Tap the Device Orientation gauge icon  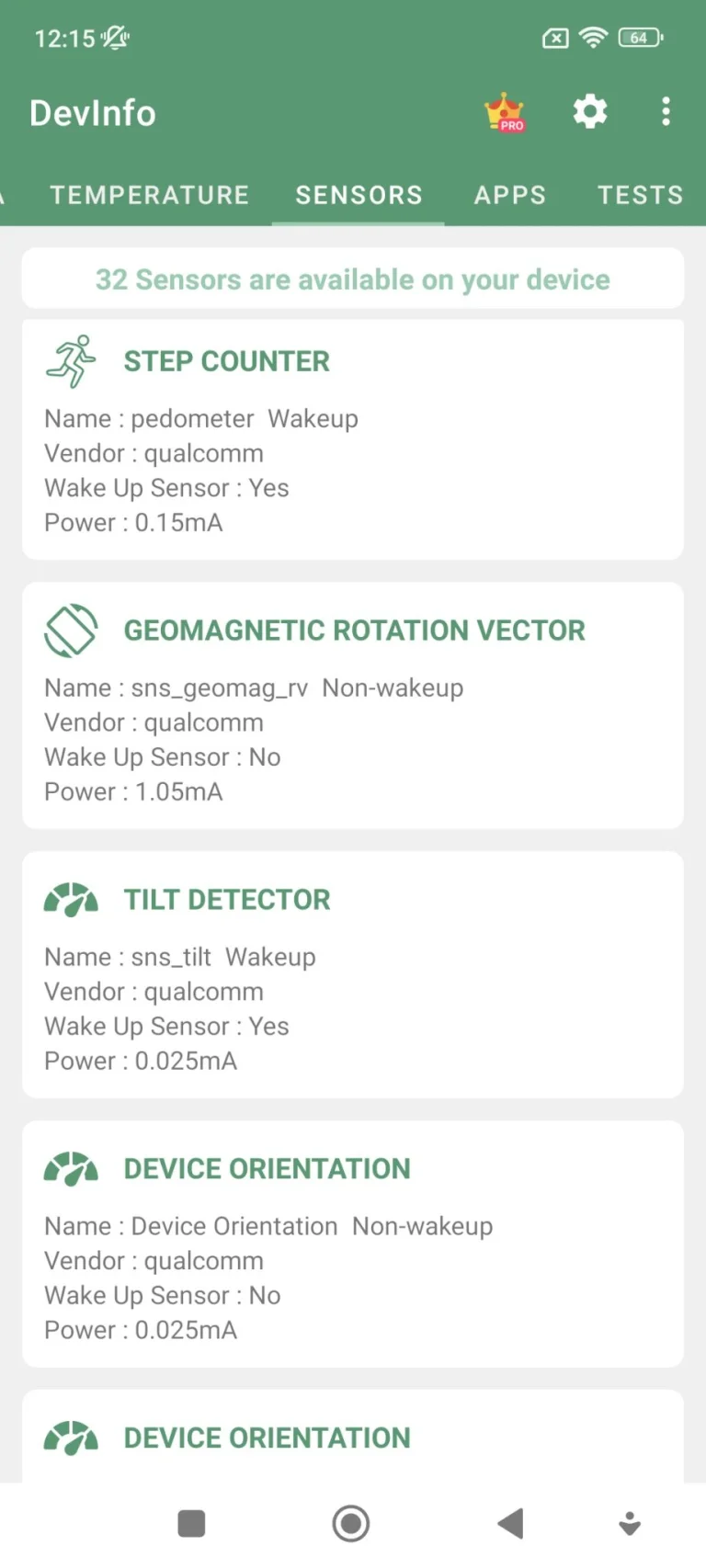click(70, 1168)
